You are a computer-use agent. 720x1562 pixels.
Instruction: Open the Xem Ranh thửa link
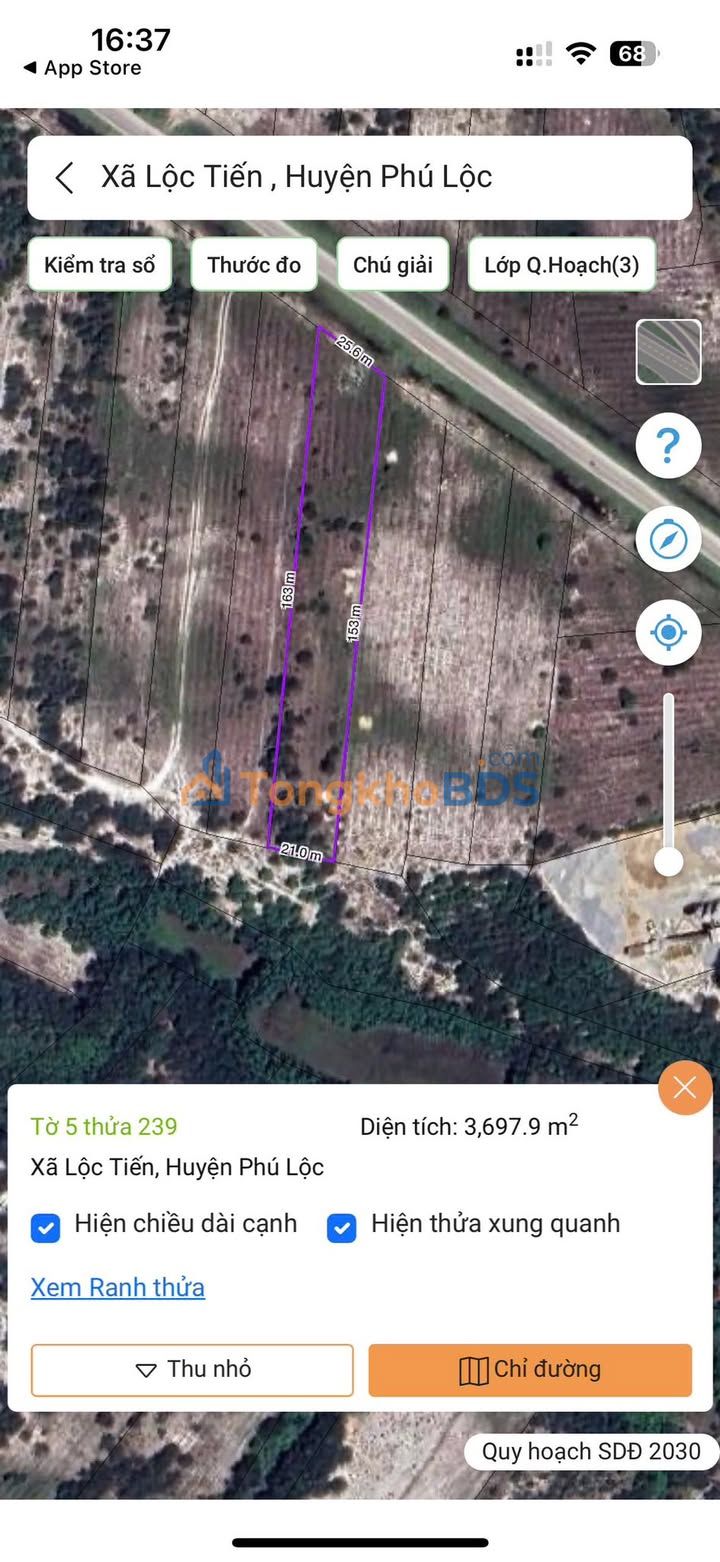118,1287
